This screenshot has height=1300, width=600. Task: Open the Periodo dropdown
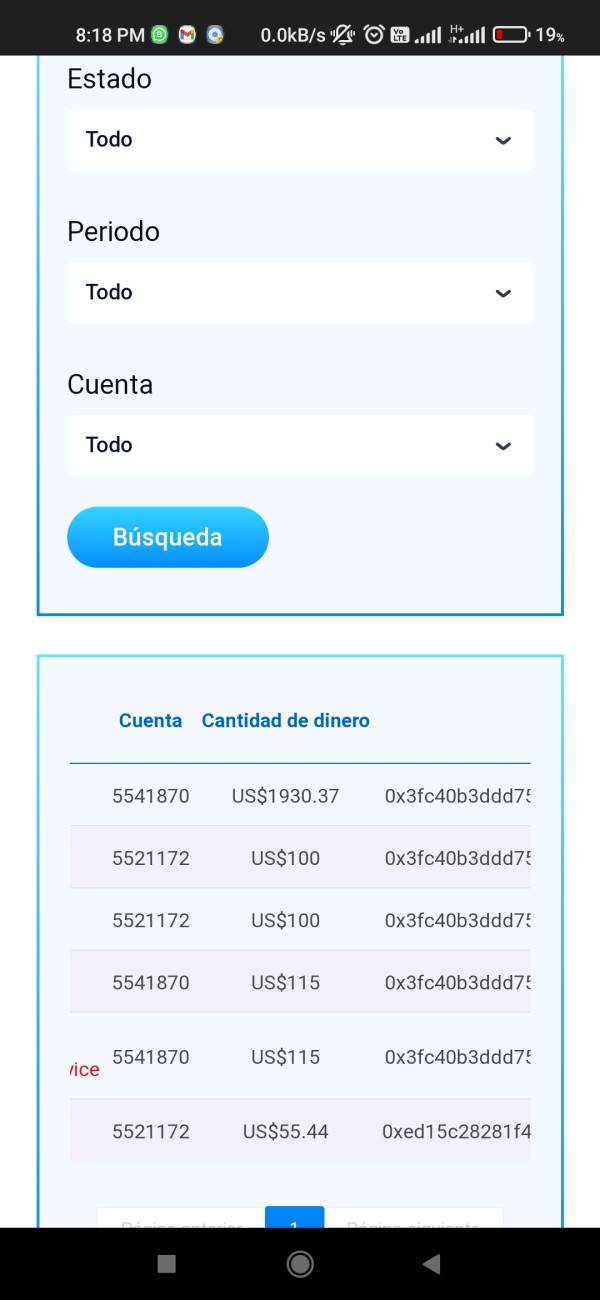(300, 293)
